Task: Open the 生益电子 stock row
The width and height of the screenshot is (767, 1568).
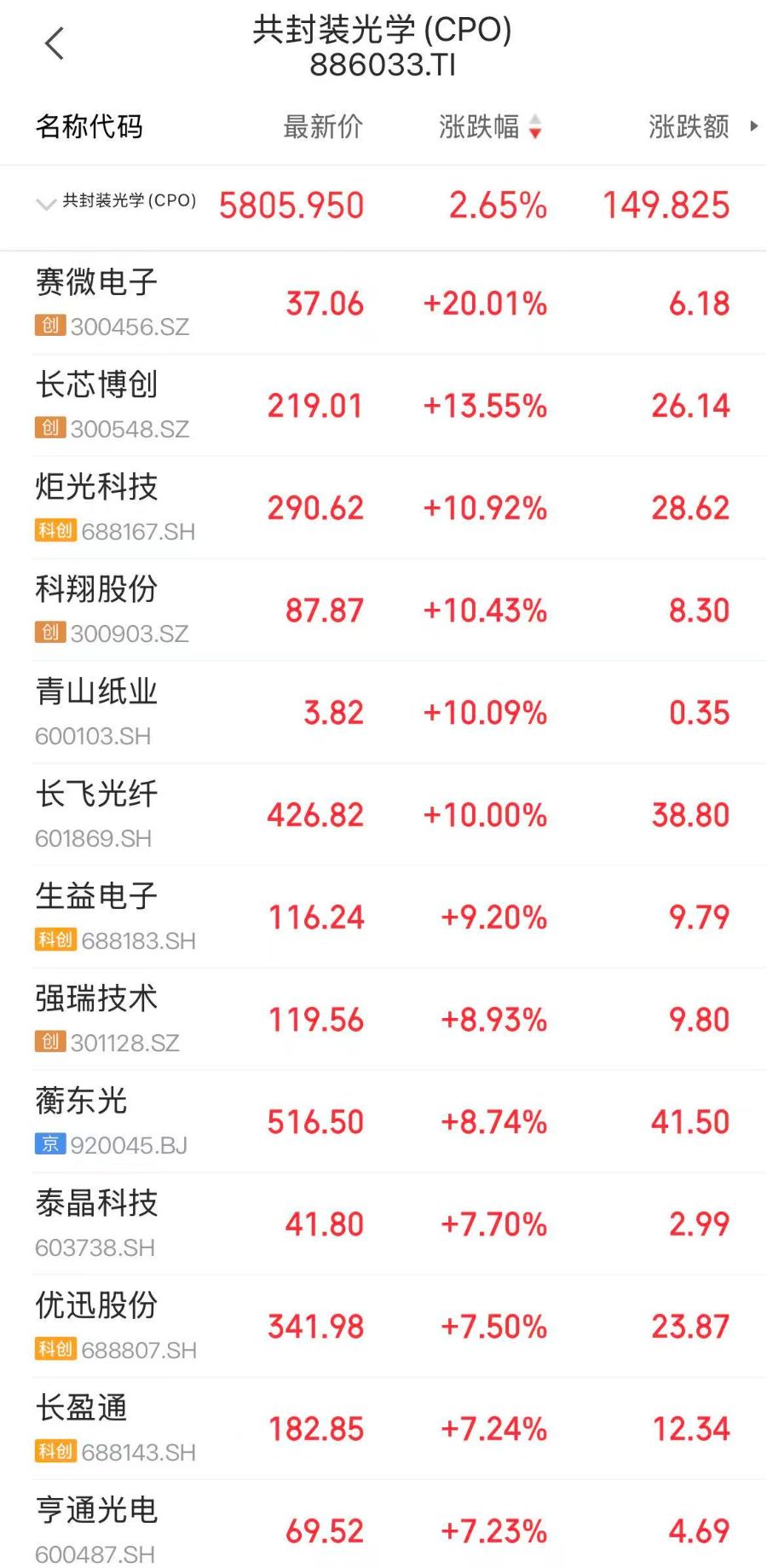Action: click(x=383, y=917)
